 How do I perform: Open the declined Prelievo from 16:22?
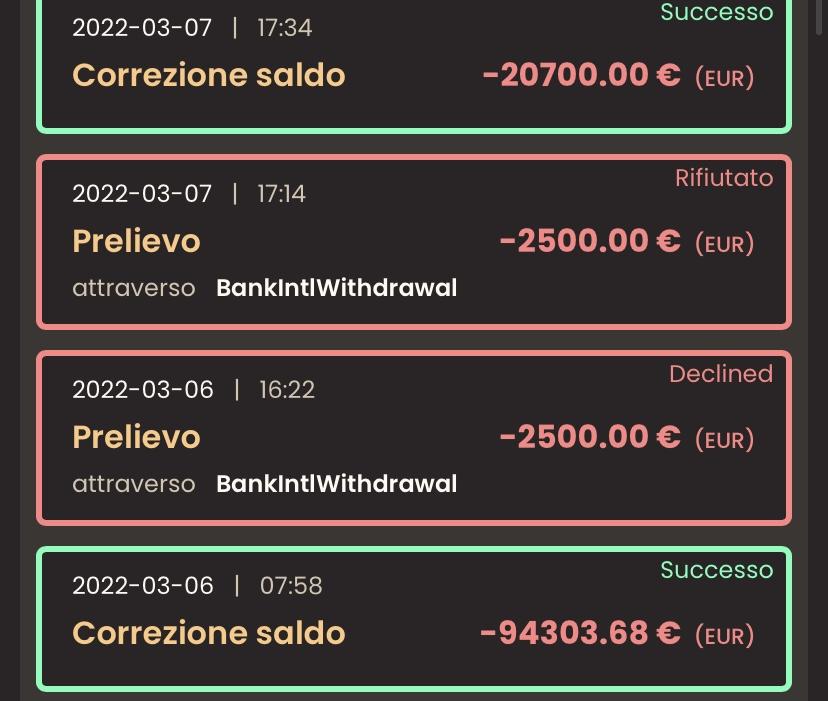point(413,437)
